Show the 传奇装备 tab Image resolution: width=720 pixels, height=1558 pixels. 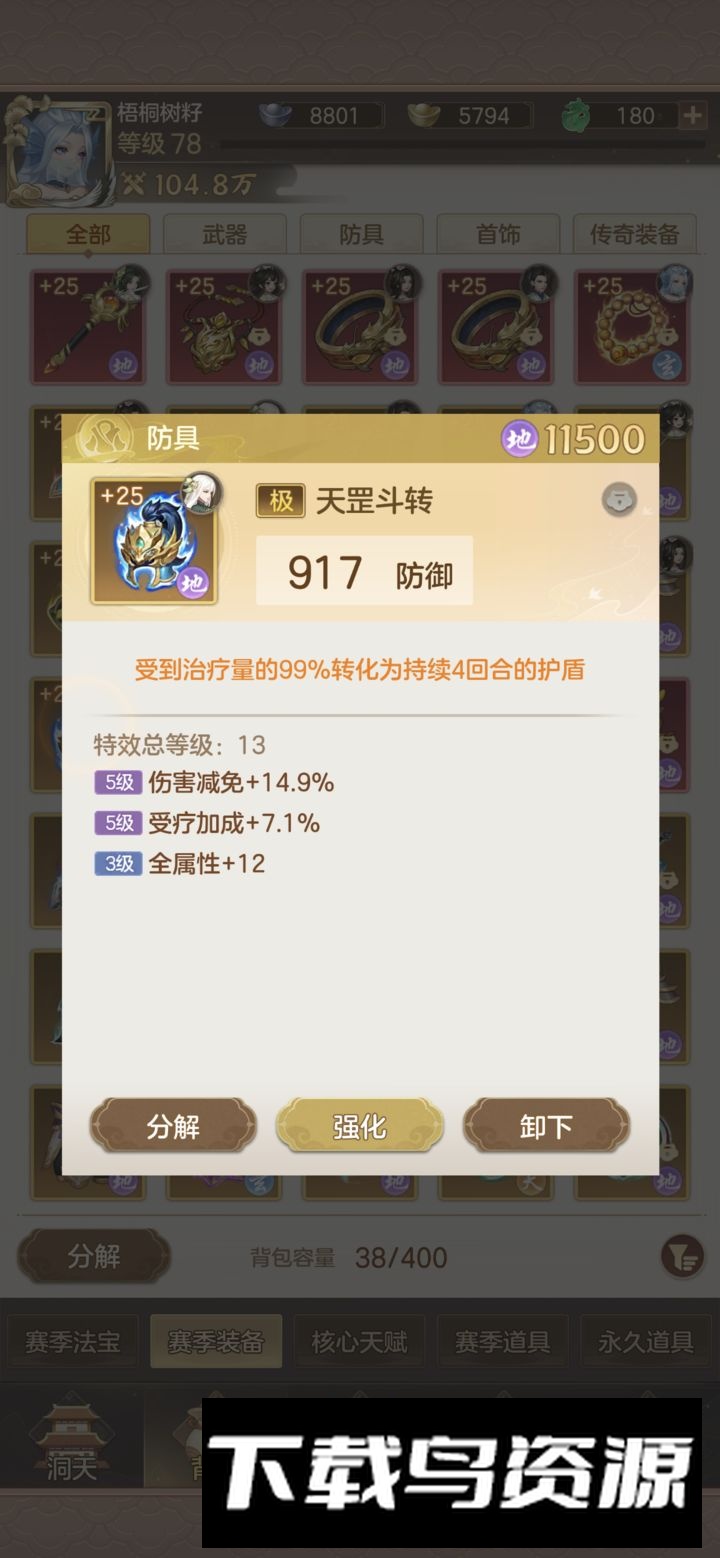634,235
